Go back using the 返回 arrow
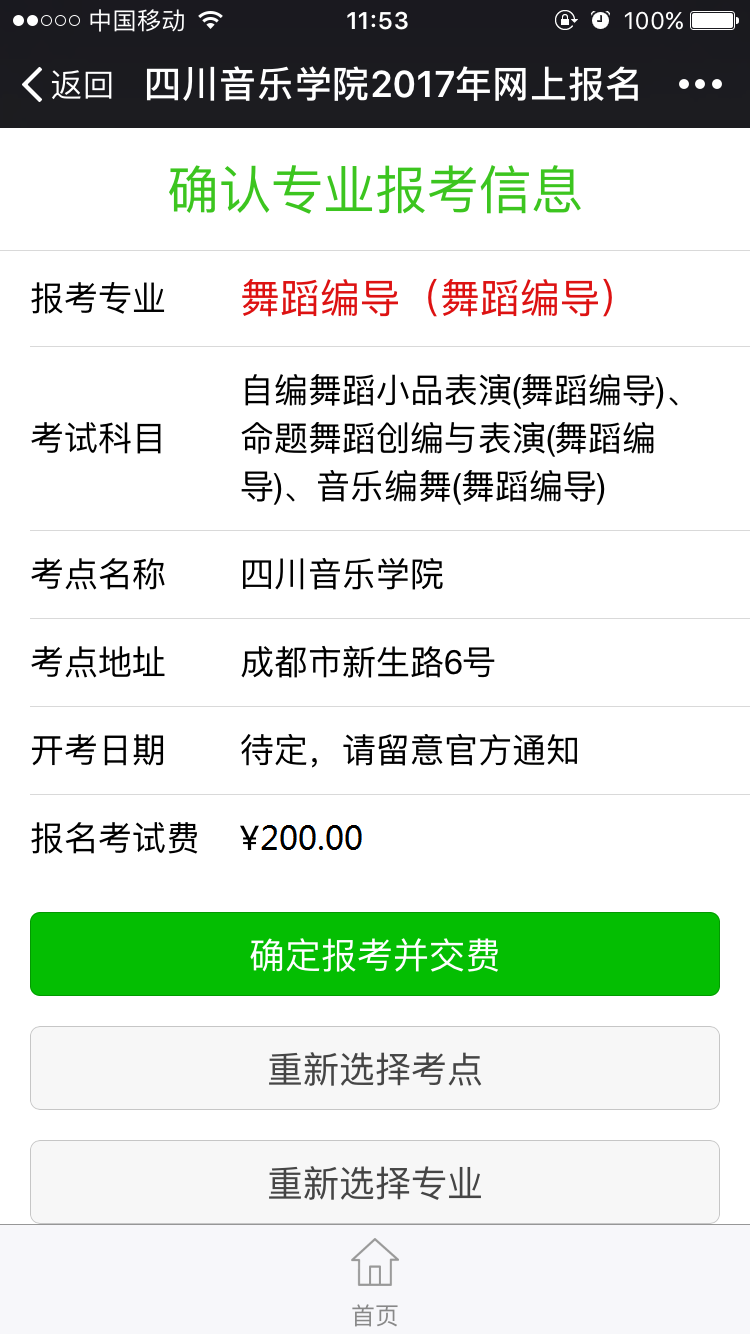 point(66,85)
